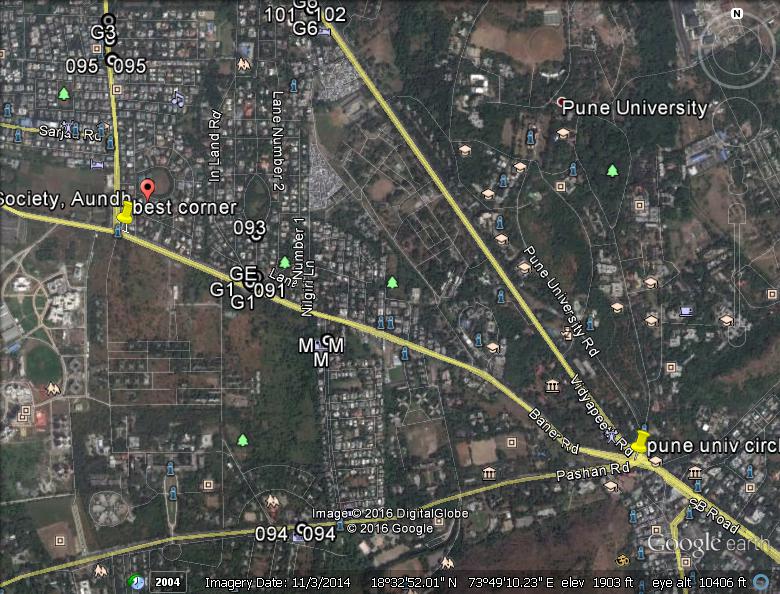Open the Pune University place marker
The width and height of the screenshot is (780, 594).
560,102
